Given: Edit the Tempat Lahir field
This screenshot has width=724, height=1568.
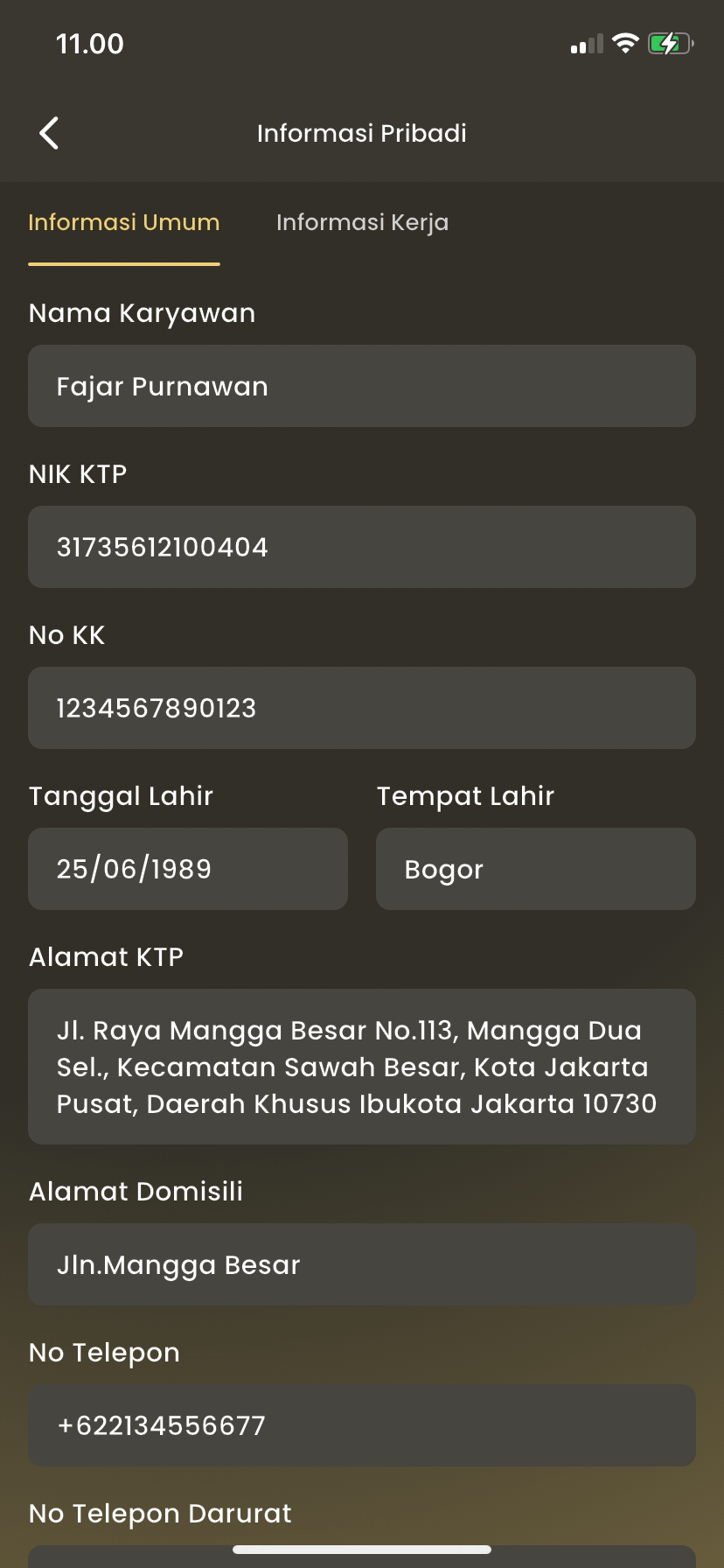Looking at the screenshot, I should [x=536, y=869].
